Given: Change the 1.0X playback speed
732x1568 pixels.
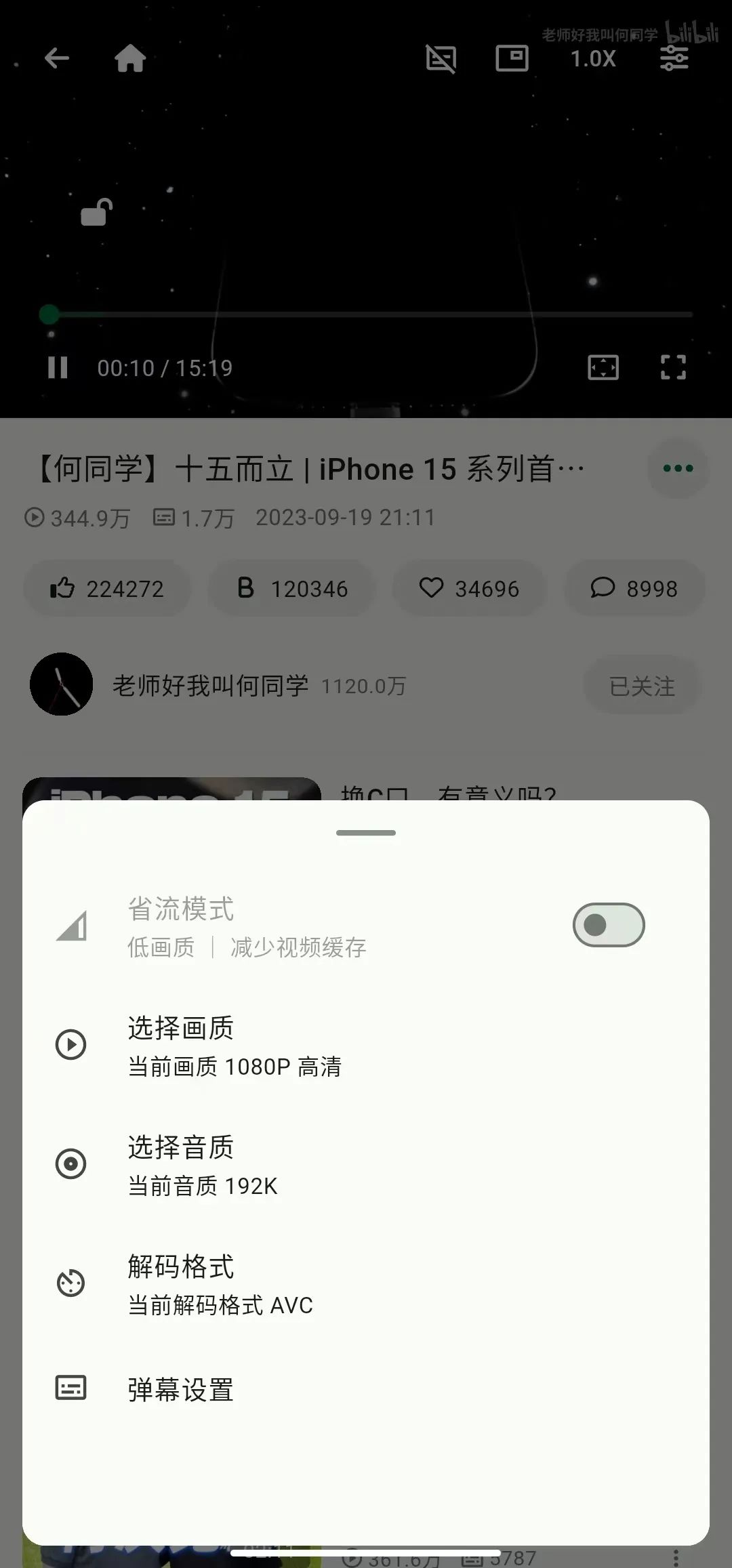Looking at the screenshot, I should (593, 59).
